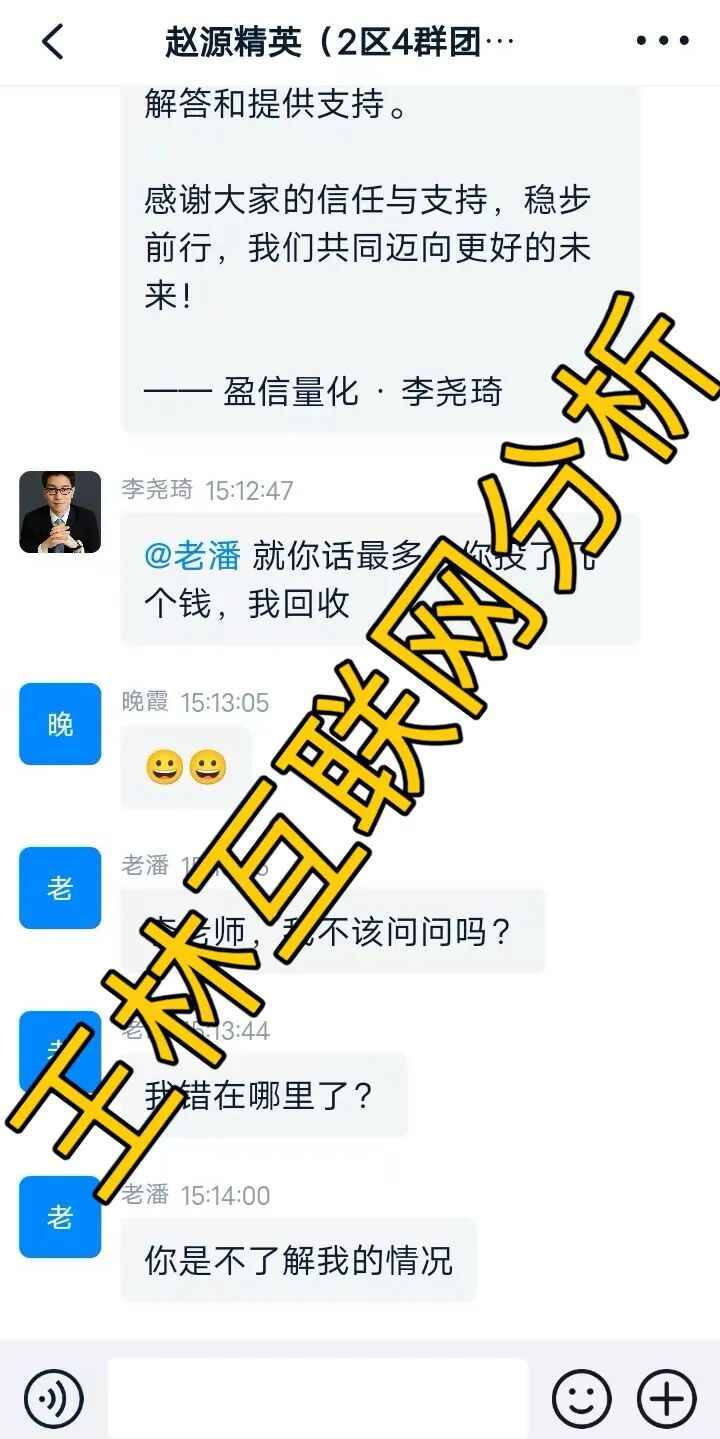The image size is (720, 1439).
Task: Switch to voice message input
Action: point(54,1397)
